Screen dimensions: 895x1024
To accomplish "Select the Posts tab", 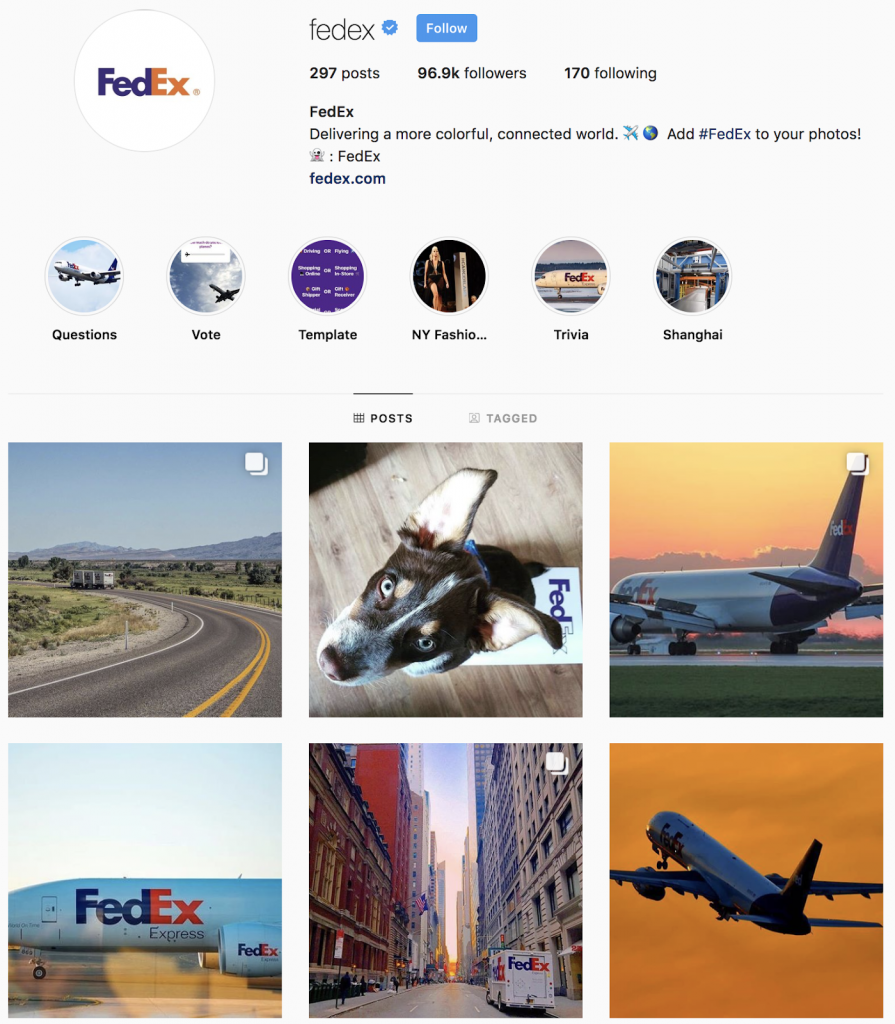I will click(383, 418).
